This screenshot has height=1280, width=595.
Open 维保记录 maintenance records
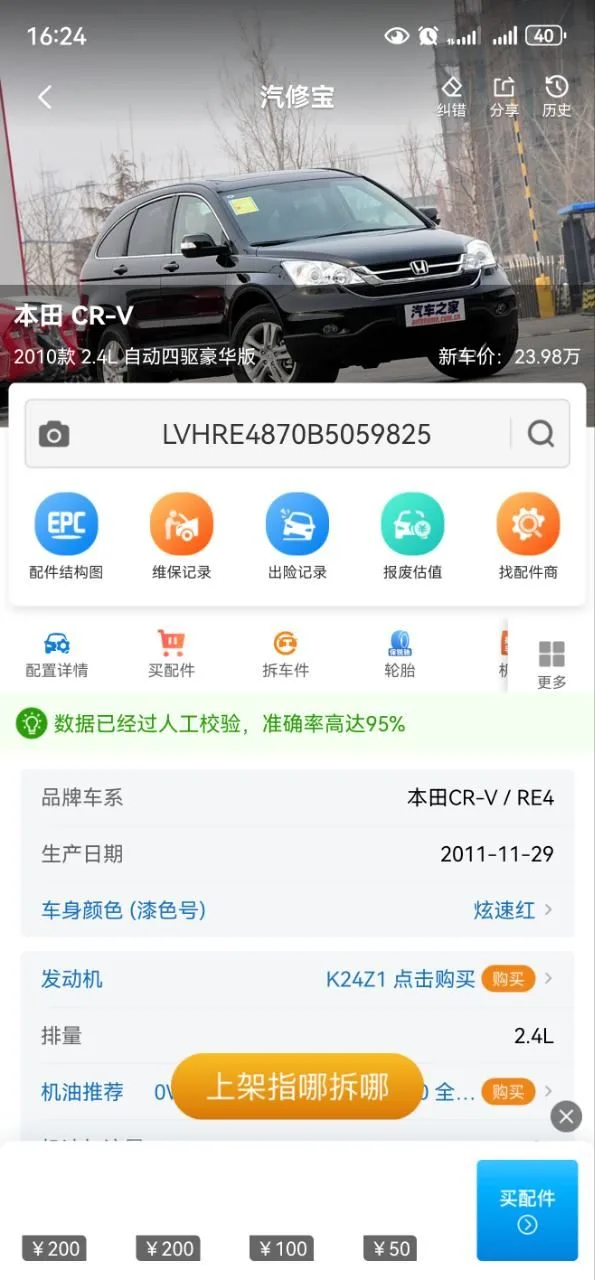[182, 537]
